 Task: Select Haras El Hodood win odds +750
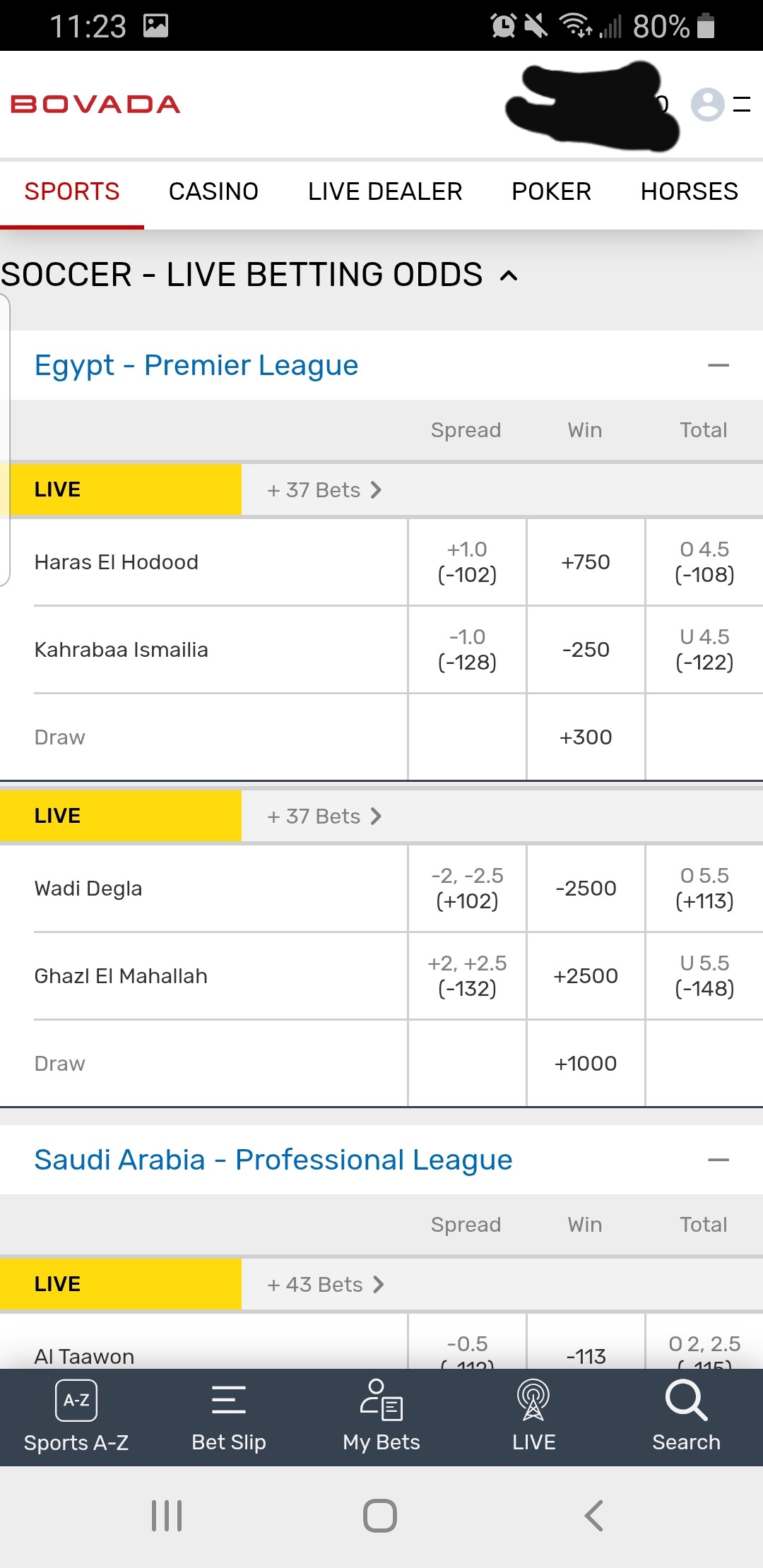tap(586, 562)
